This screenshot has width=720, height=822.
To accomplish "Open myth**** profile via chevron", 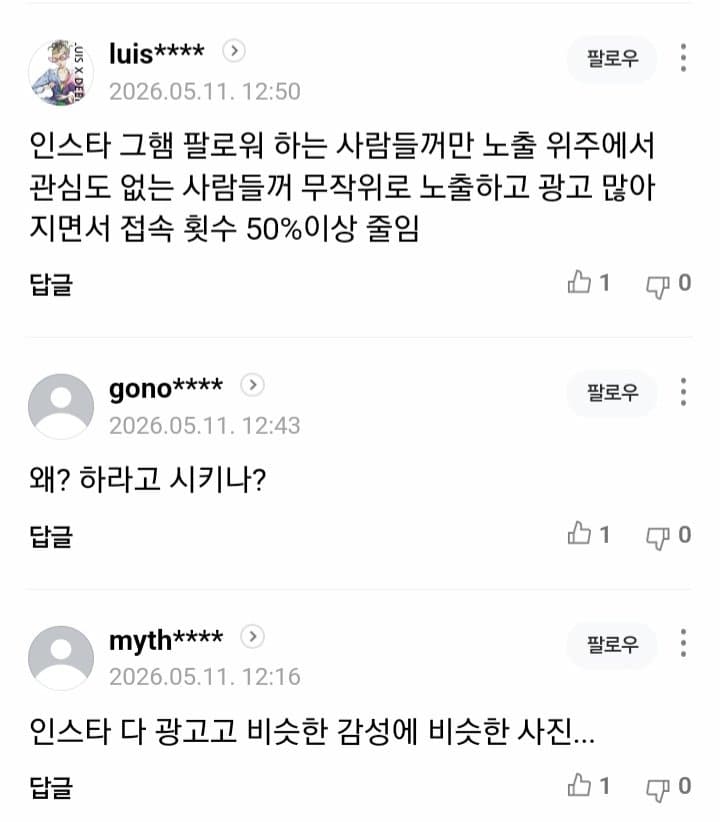I will (252, 637).
